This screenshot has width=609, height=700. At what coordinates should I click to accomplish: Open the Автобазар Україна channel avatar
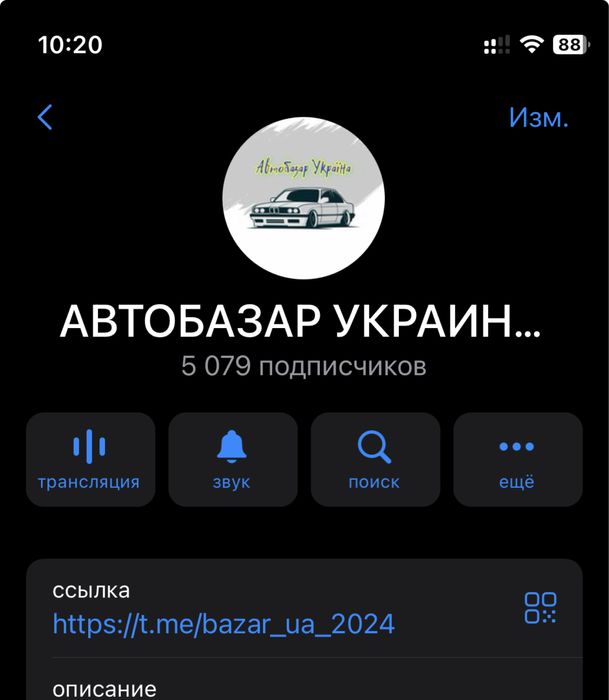click(303, 198)
